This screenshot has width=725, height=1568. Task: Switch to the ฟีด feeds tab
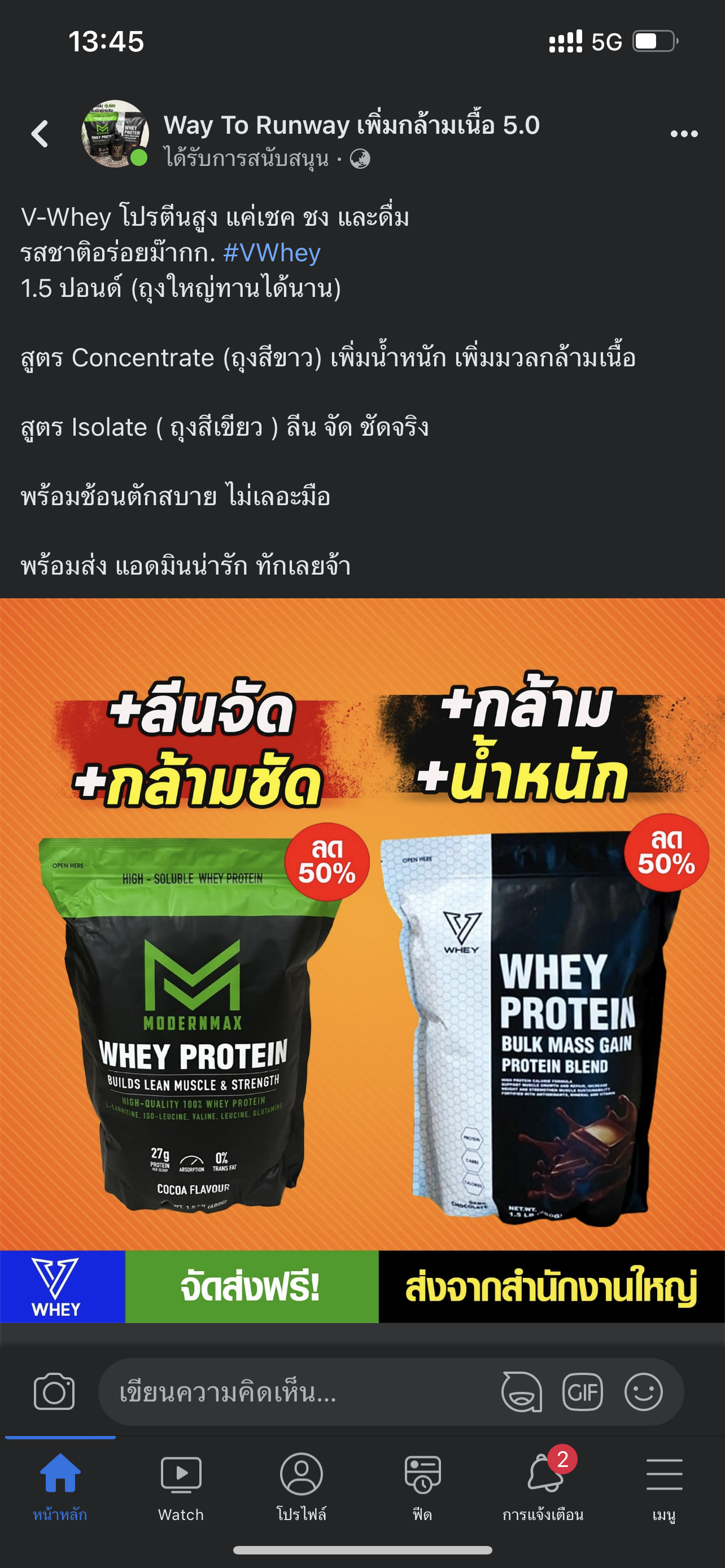coord(422,1486)
